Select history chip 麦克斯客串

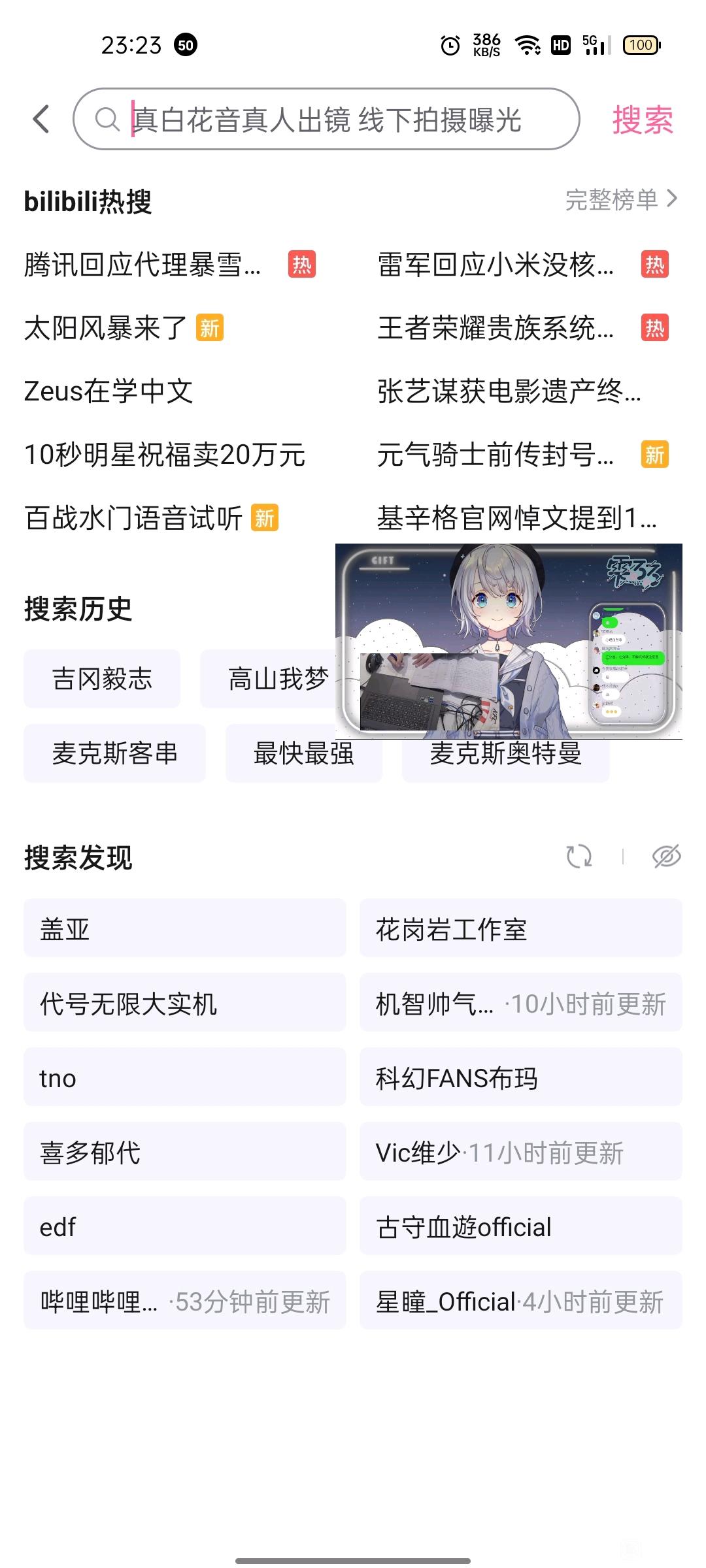[x=115, y=753]
